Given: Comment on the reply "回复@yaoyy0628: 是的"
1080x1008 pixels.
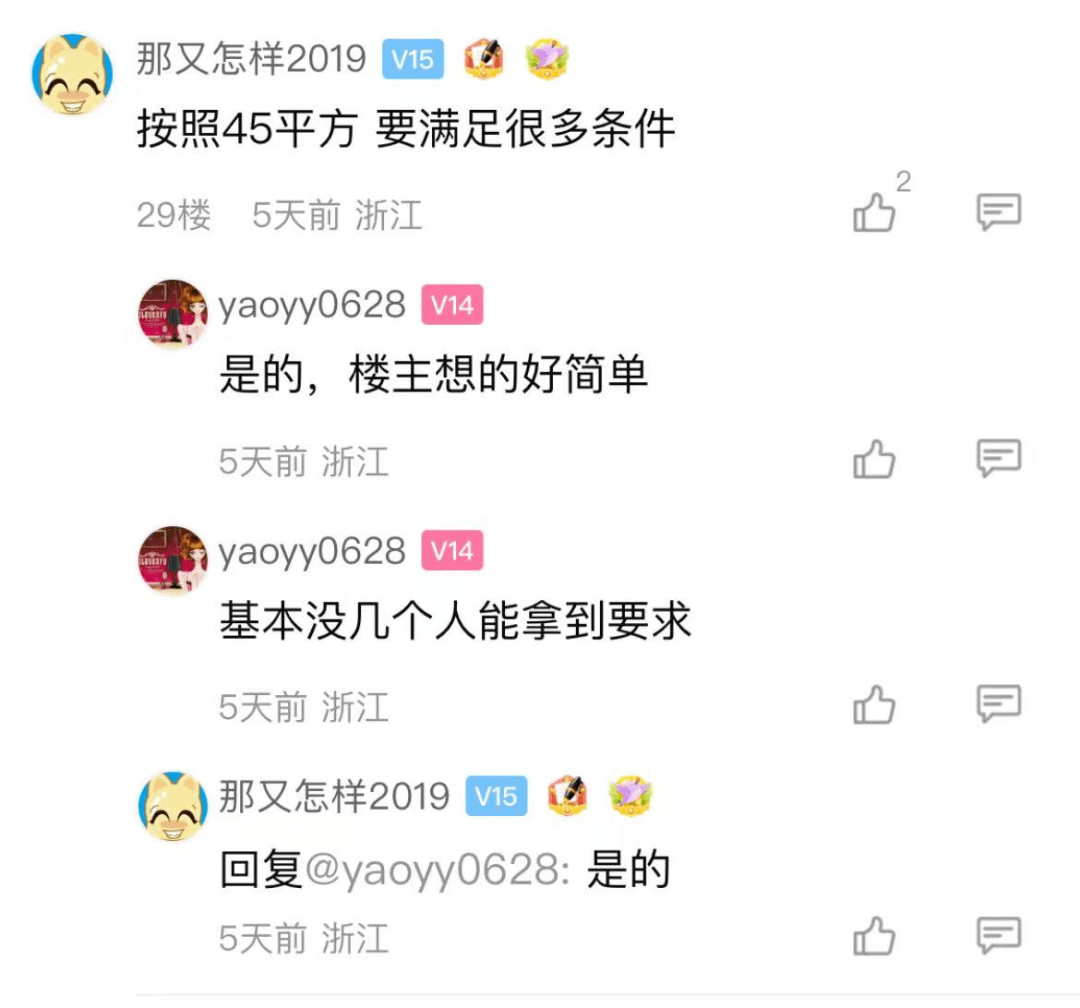Looking at the screenshot, I should [x=997, y=936].
